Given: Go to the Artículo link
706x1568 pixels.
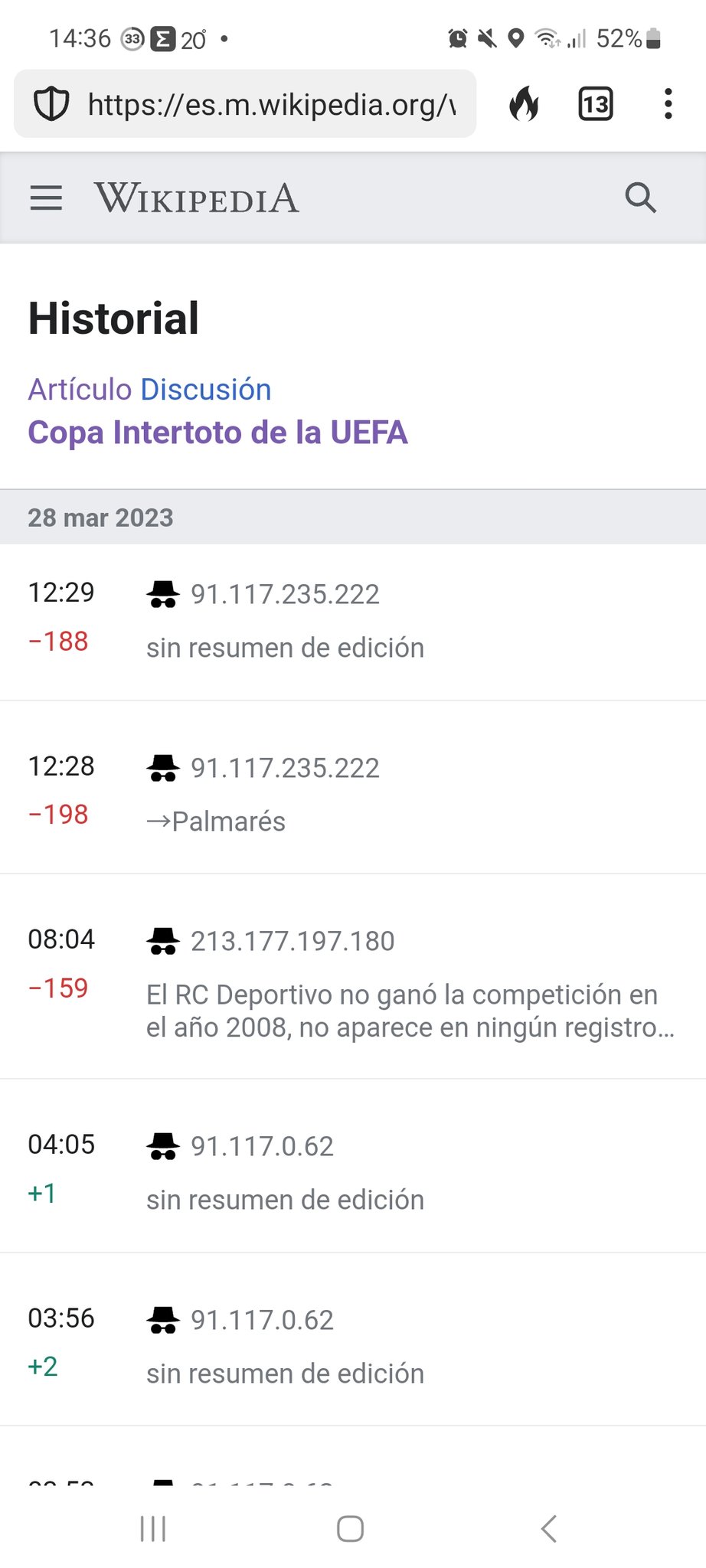Looking at the screenshot, I should tap(80, 389).
